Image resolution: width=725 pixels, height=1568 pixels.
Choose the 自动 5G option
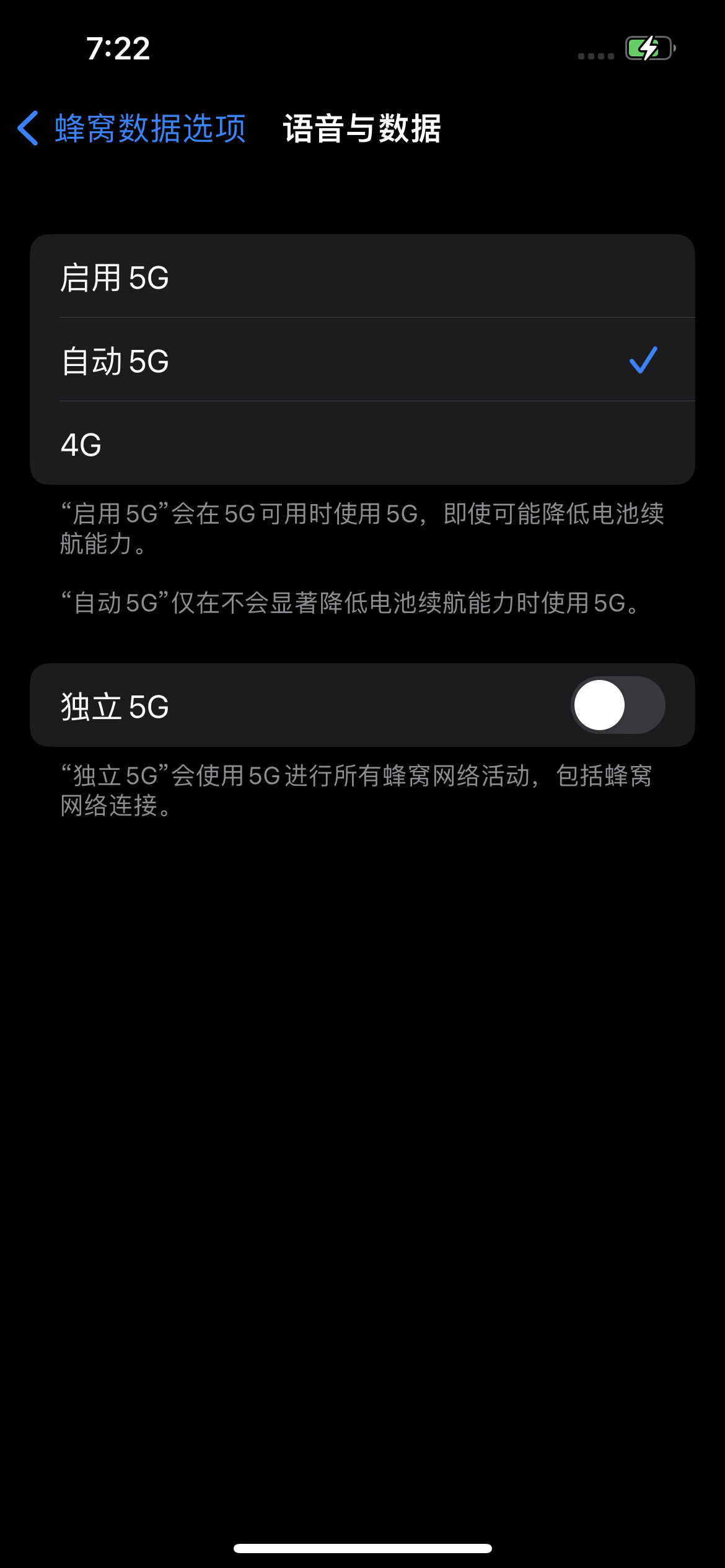pos(362,360)
